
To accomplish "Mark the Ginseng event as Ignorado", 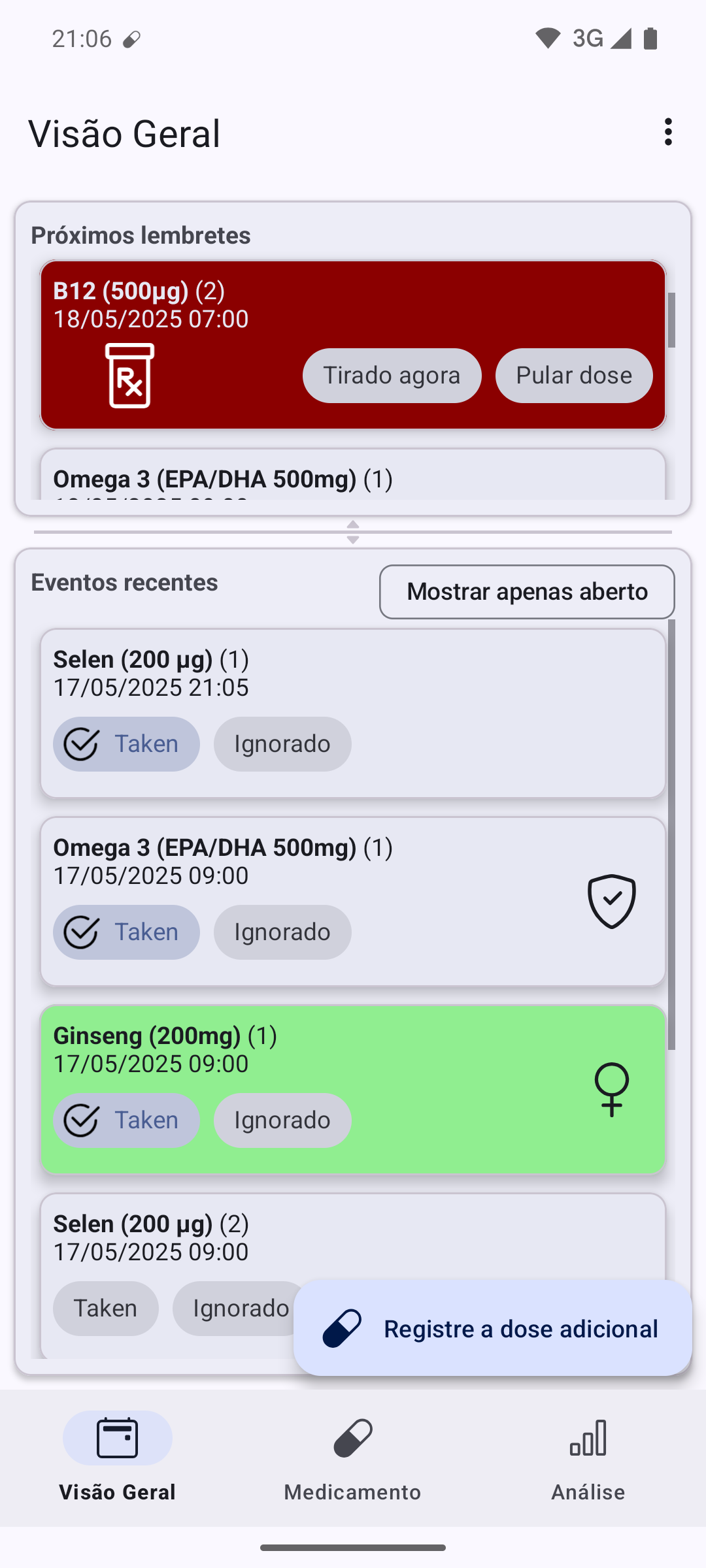I will coord(282,1120).
